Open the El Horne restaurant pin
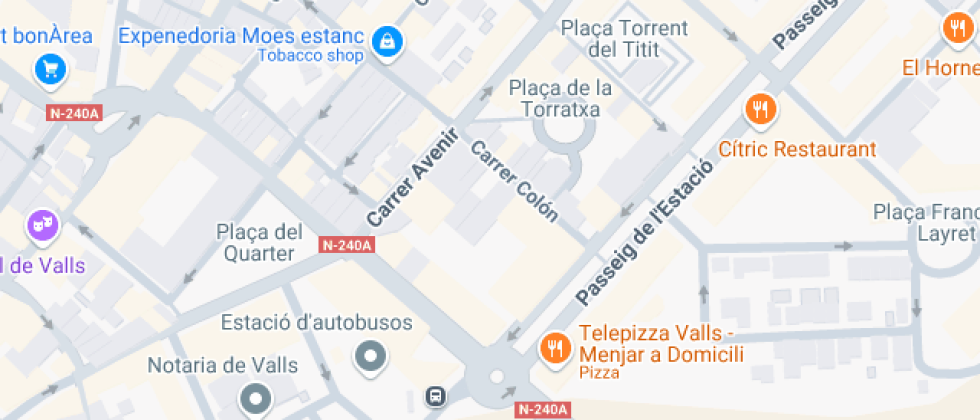 (x=958, y=29)
